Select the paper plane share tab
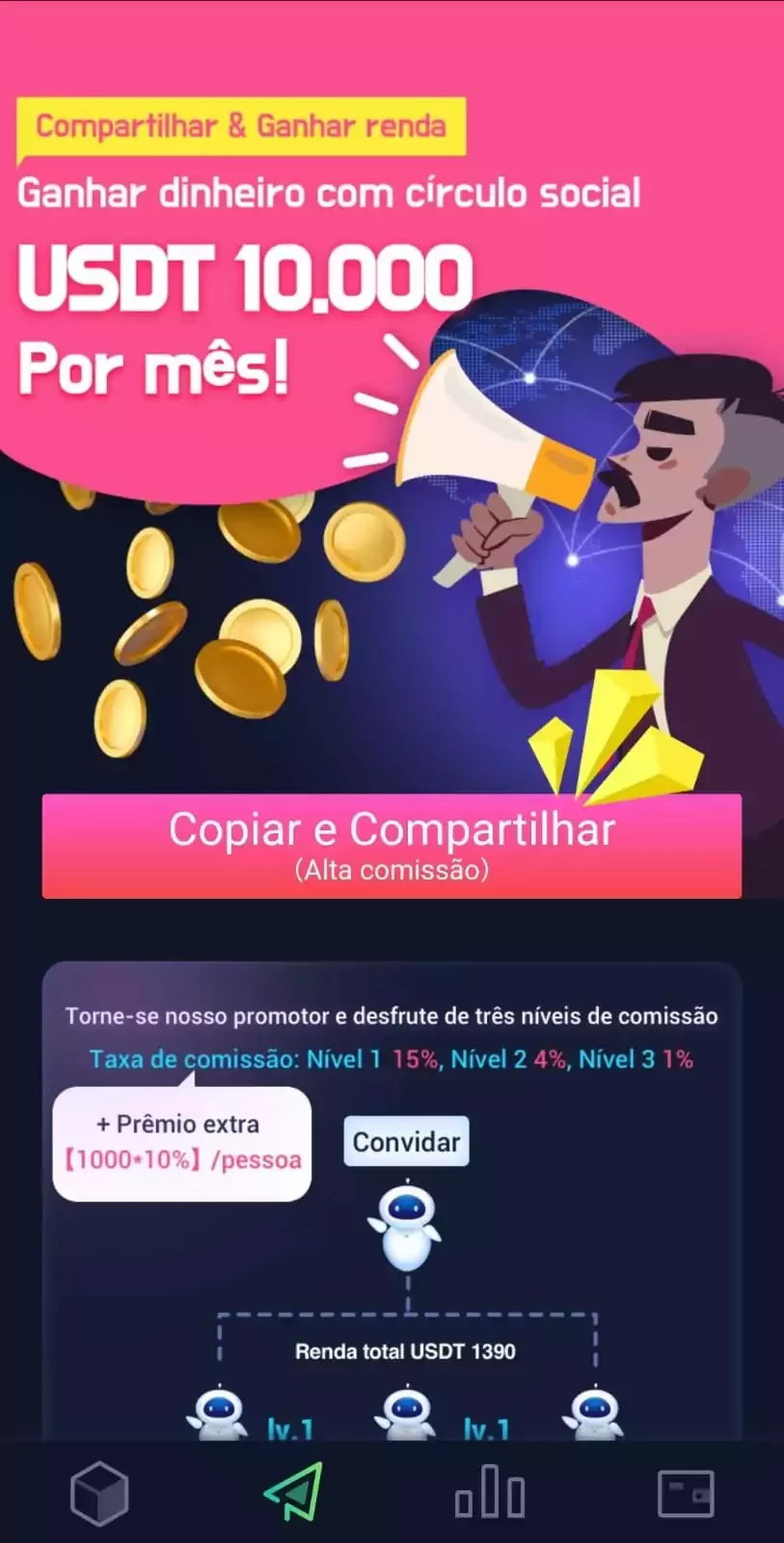This screenshot has width=784, height=1543. [294, 1494]
